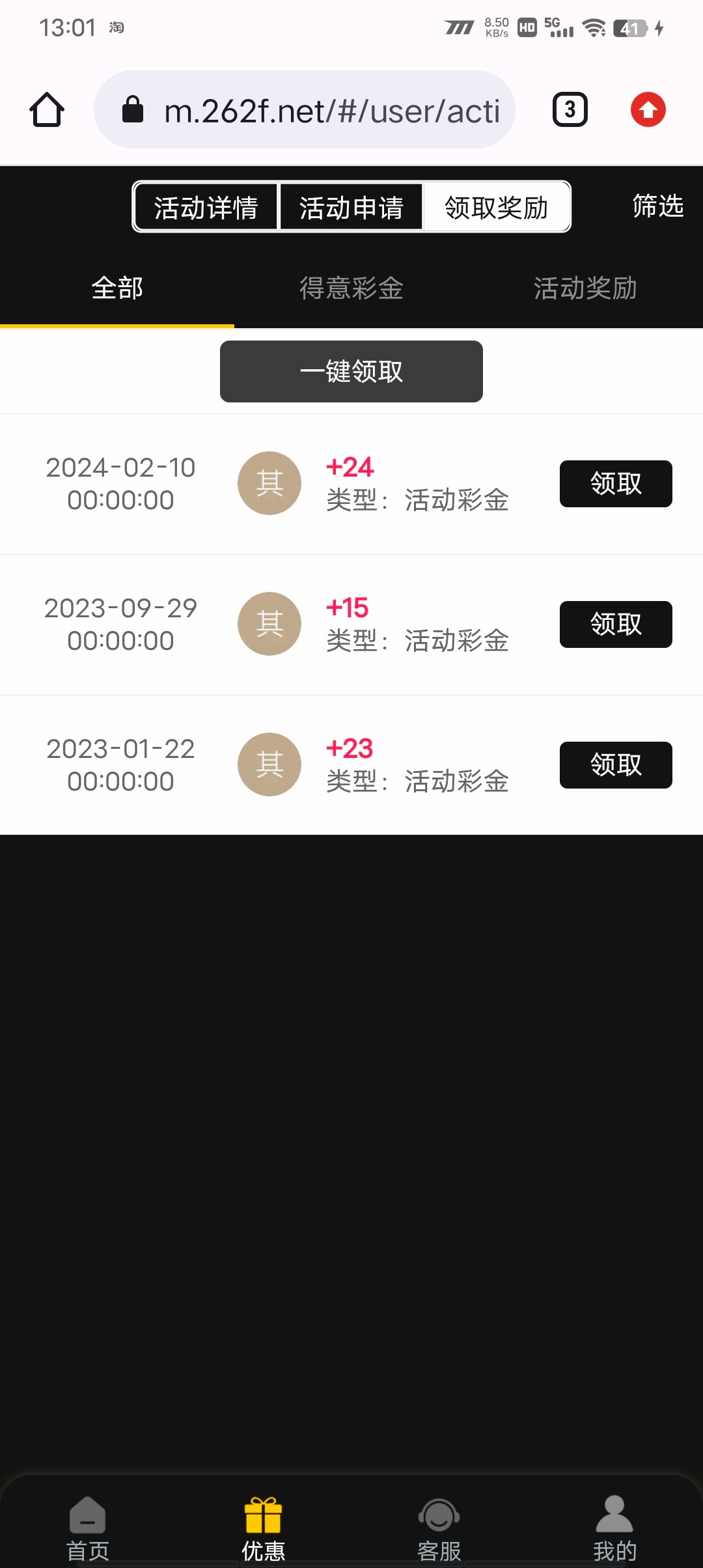The height and width of the screenshot is (1568, 703).
Task: Tap the URL address bar
Action: (x=305, y=109)
